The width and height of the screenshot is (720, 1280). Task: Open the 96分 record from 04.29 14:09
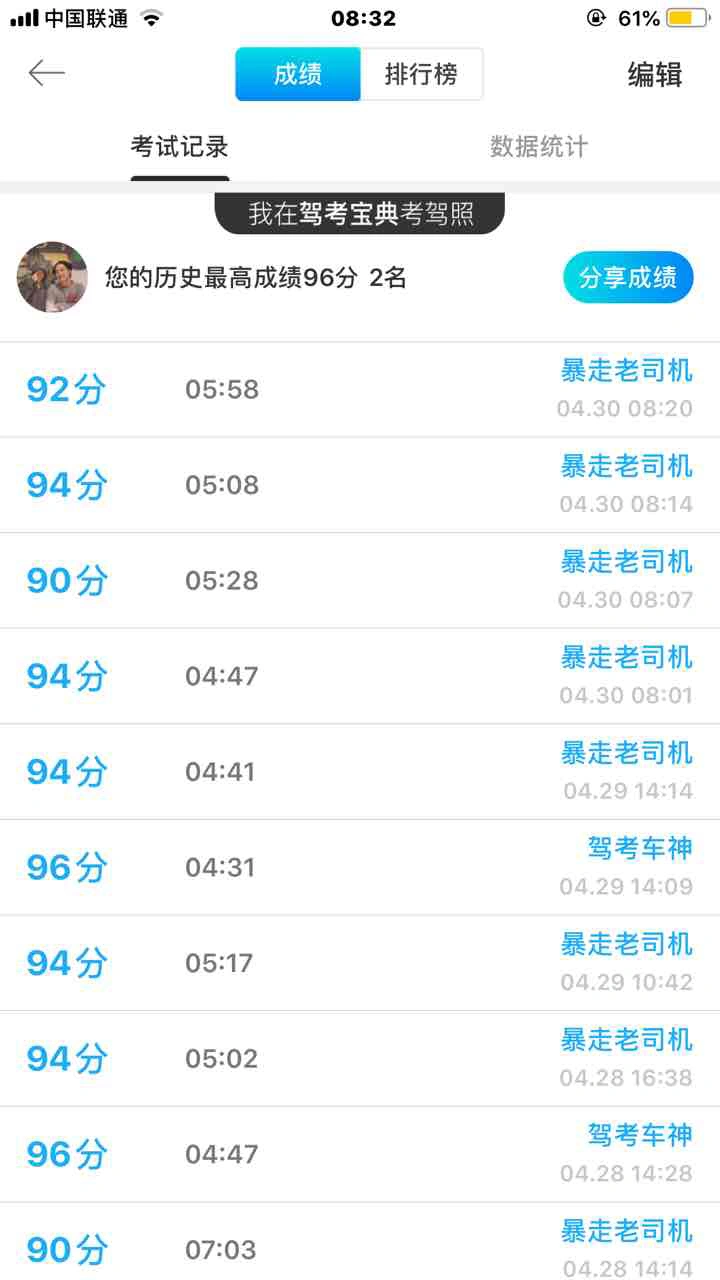coord(360,867)
